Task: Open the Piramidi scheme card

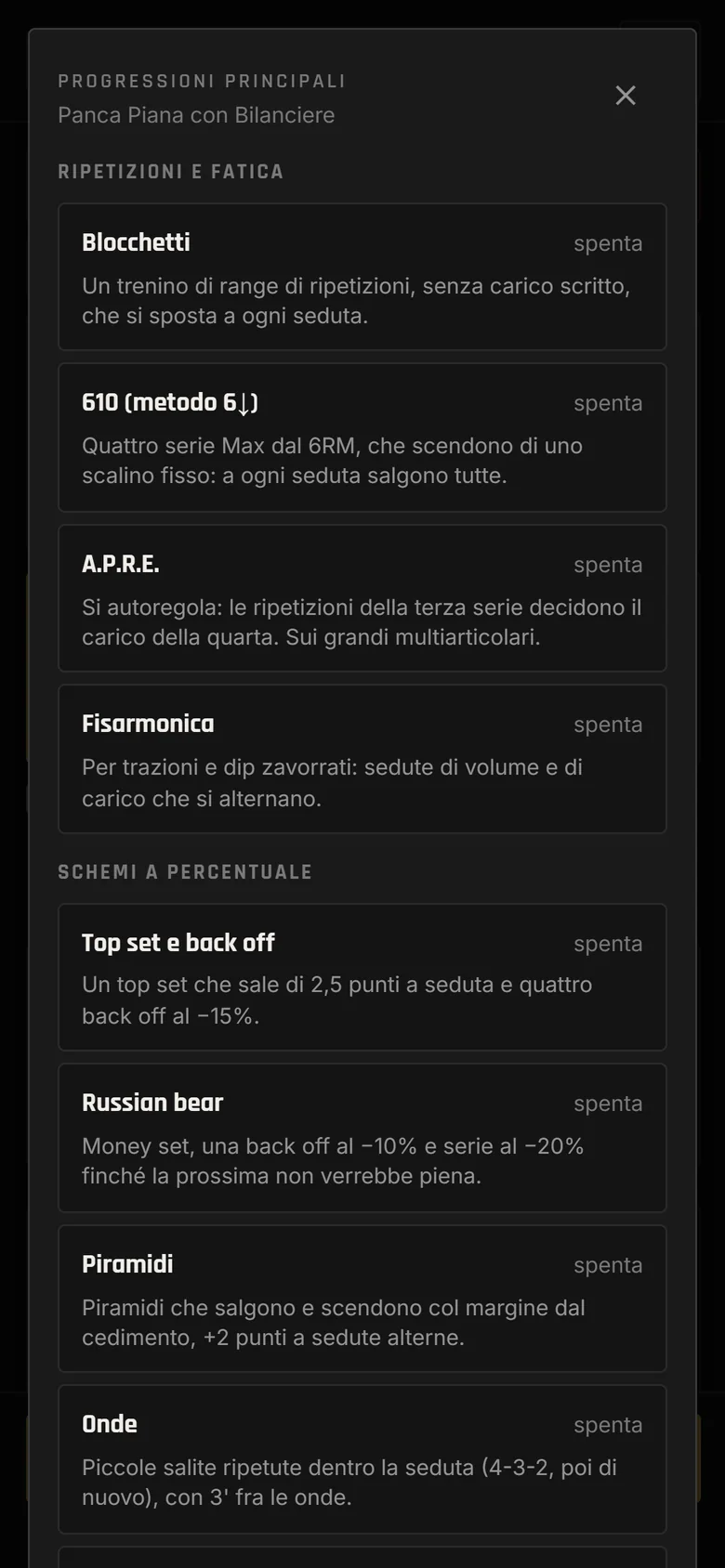Action: (362, 1299)
